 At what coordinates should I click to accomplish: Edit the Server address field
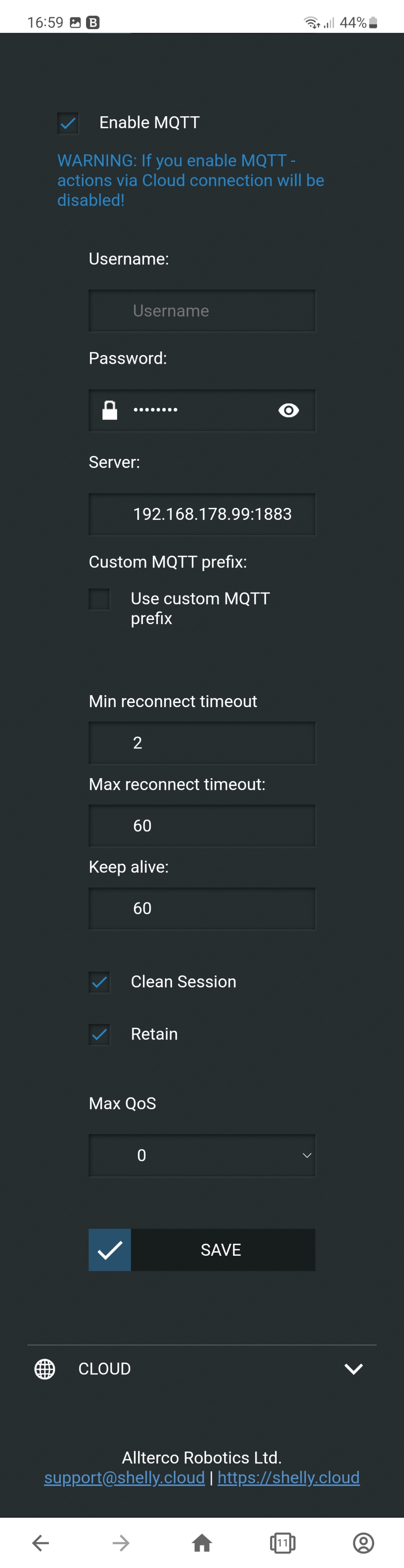coord(202,514)
